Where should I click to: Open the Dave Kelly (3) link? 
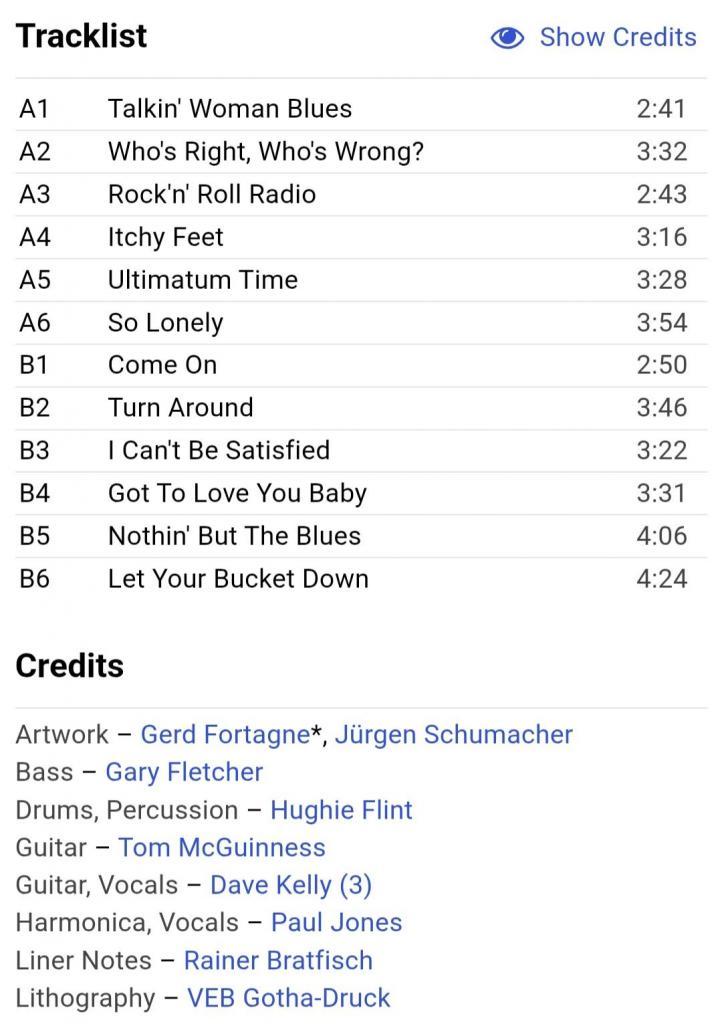(x=290, y=885)
